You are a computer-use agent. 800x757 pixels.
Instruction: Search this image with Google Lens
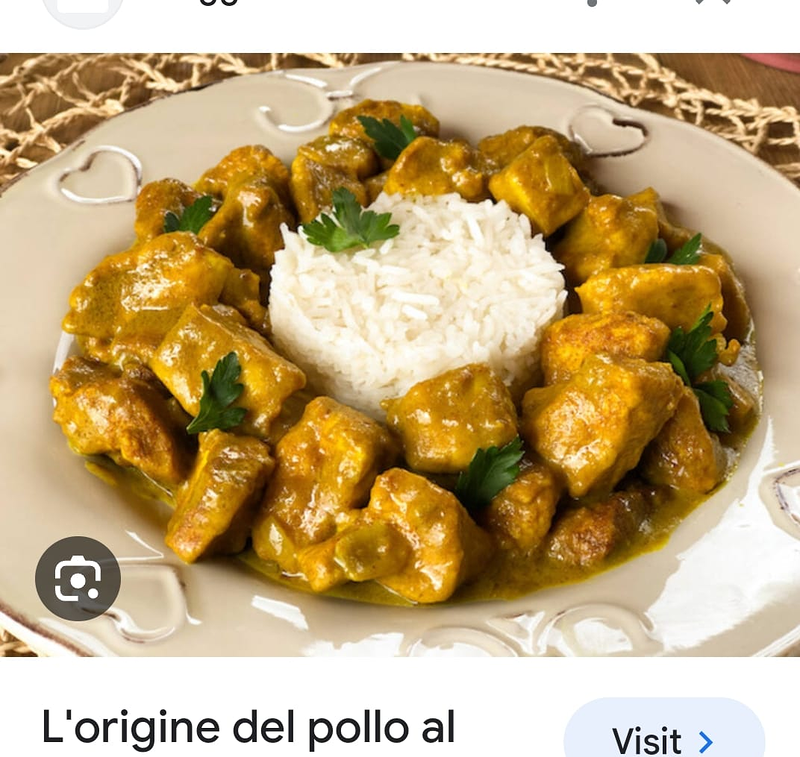point(78,579)
